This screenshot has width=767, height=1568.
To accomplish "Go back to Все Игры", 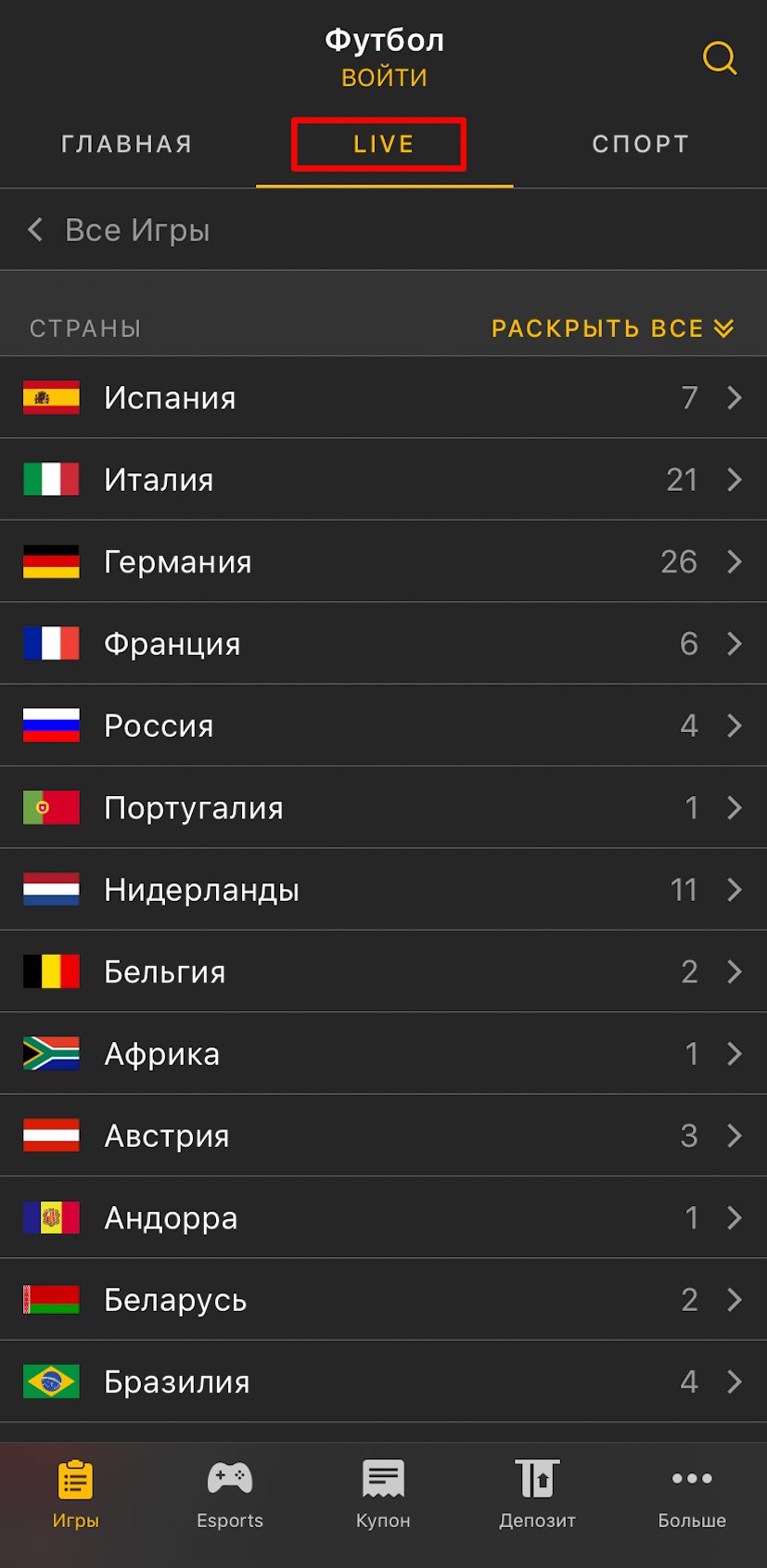I will 121,230.
